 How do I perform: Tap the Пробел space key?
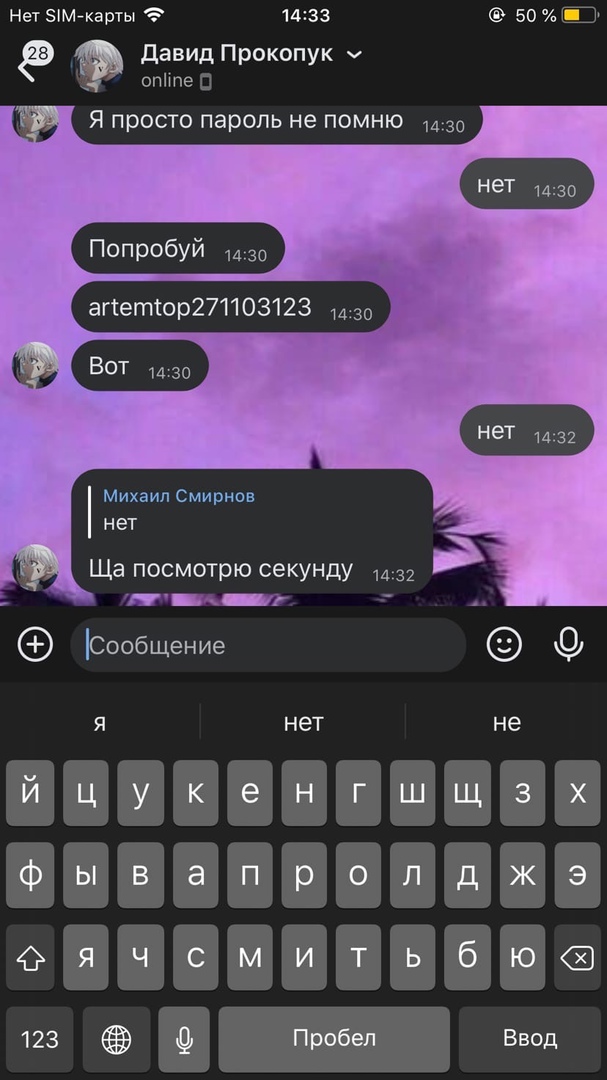(x=334, y=1039)
